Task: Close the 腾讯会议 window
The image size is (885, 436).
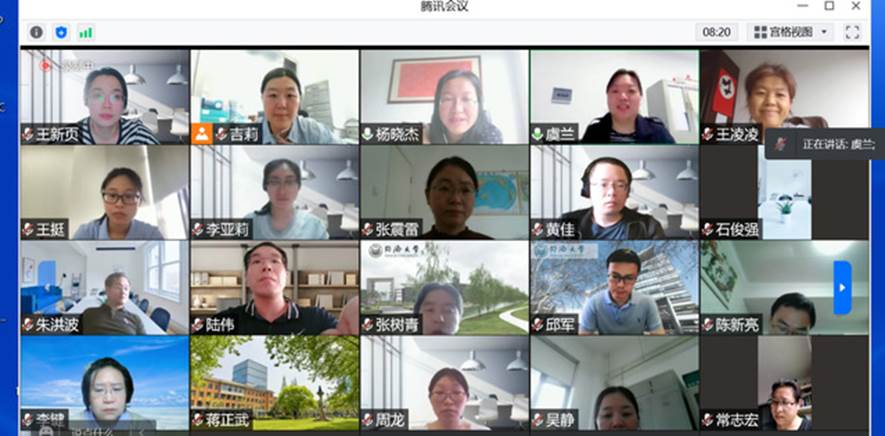Action: 855,6
